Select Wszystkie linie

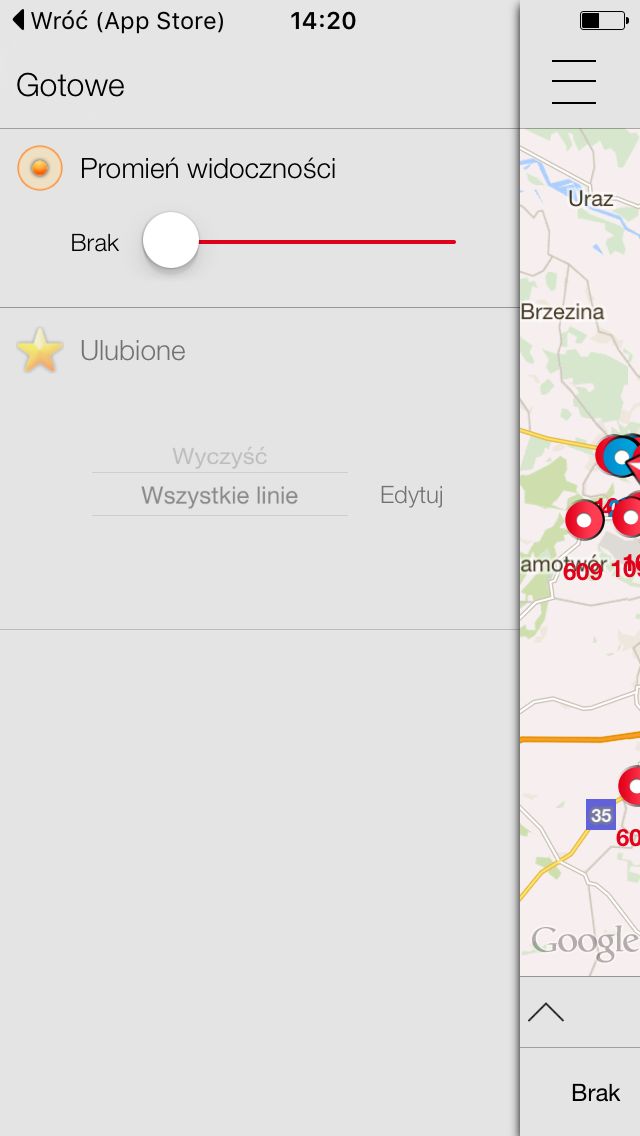point(220,496)
